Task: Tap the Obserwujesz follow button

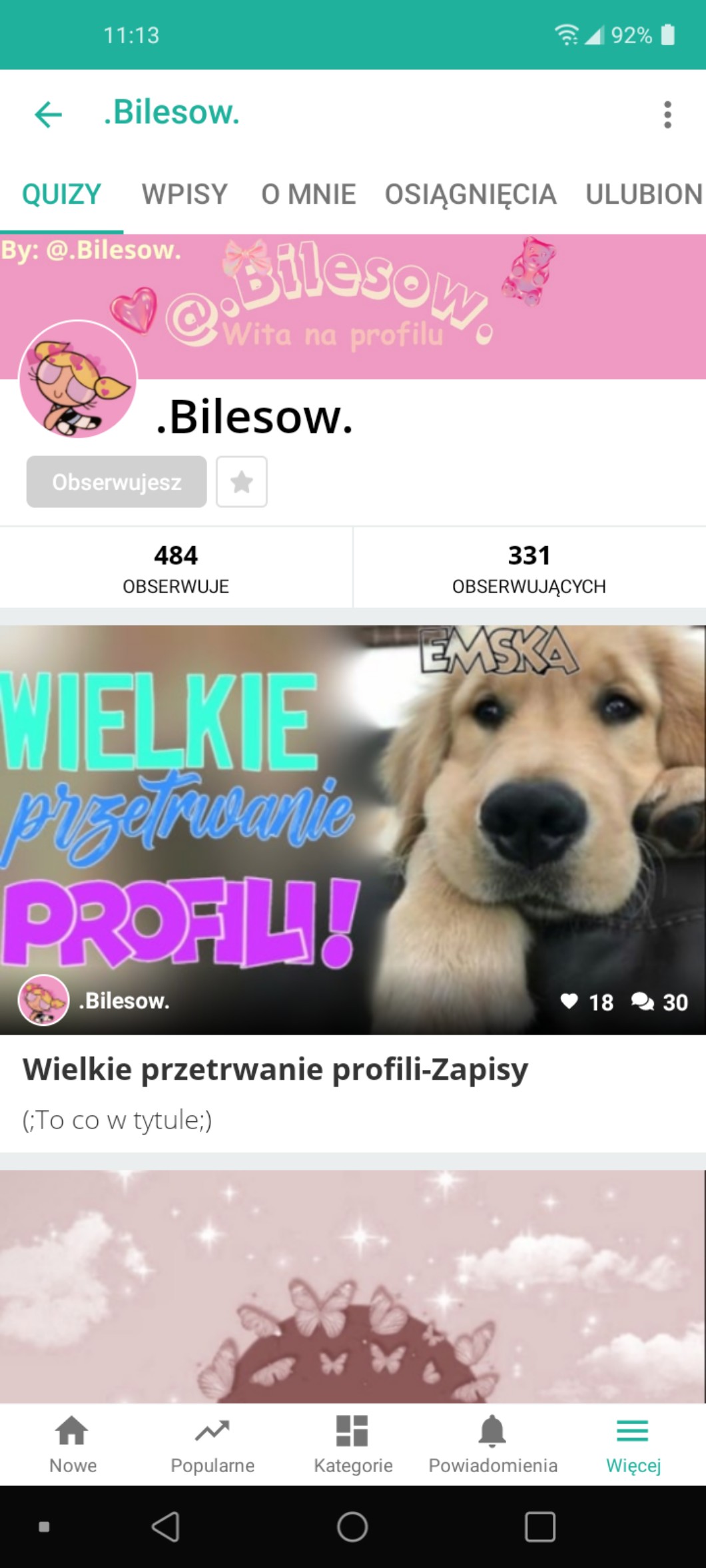Action: coord(117,481)
